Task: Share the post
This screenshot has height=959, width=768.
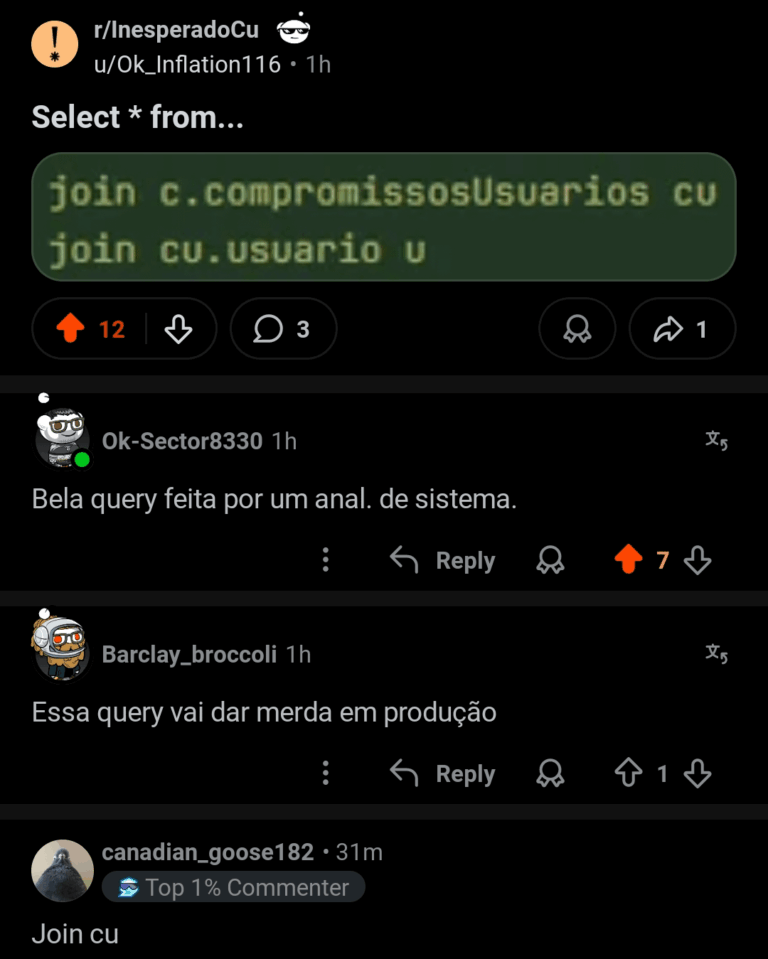Action: coord(682,329)
